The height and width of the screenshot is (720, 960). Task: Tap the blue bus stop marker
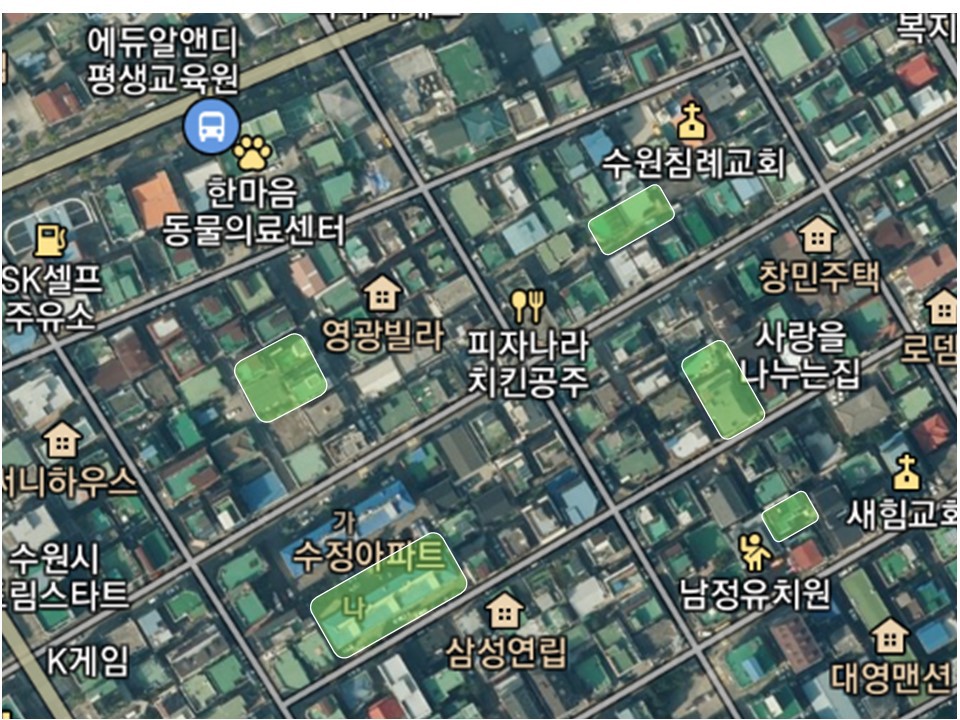coord(212,127)
